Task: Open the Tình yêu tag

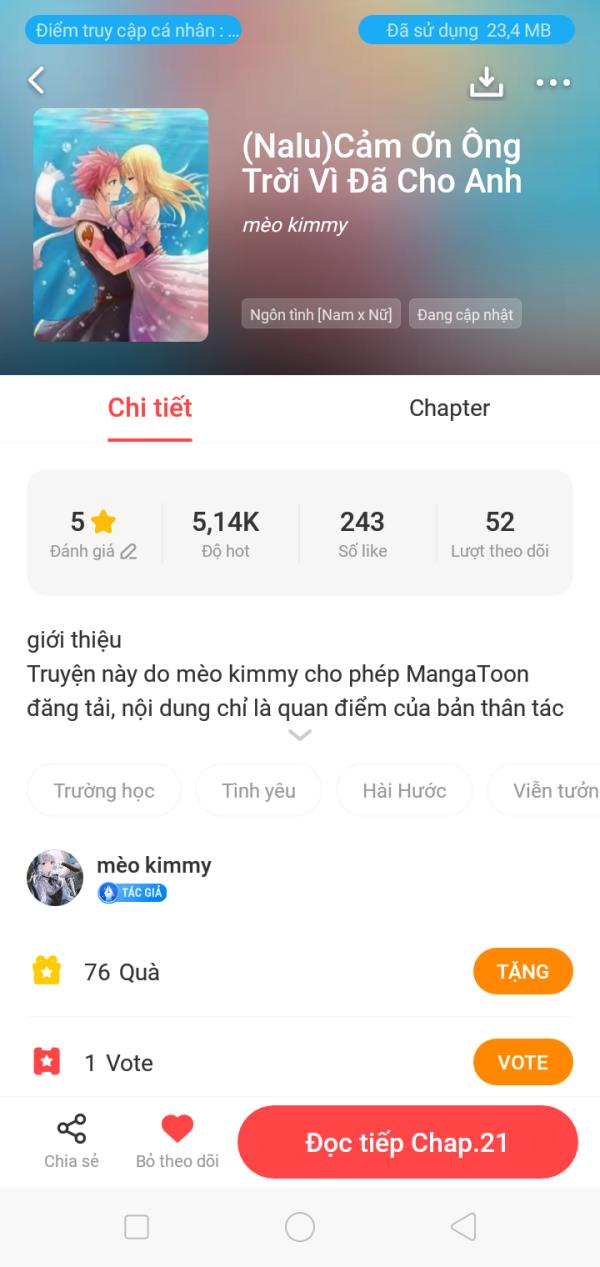Action: coord(259,790)
